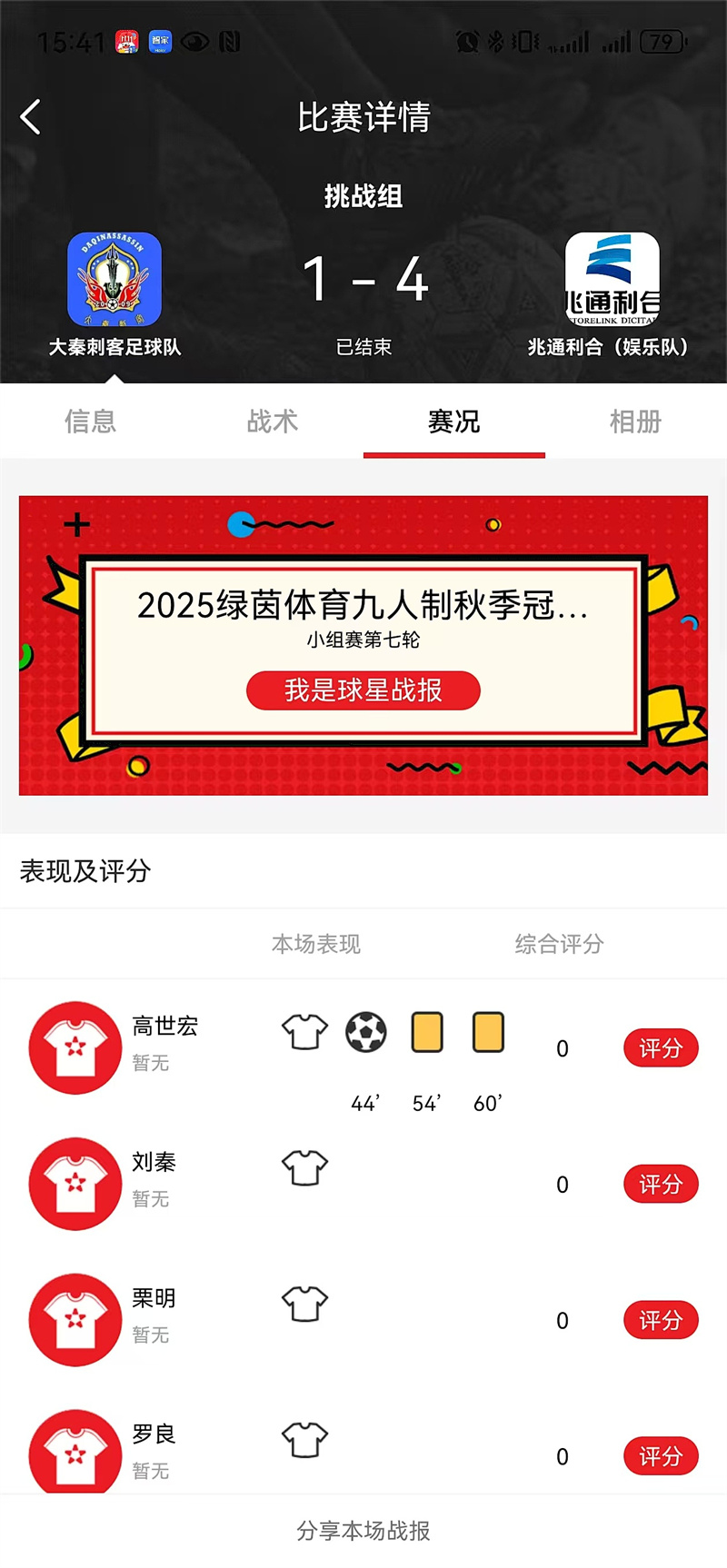Image resolution: width=727 pixels, height=1568 pixels.
Task: Rate player 栗明 with 评分
Action: pyautogui.click(x=661, y=1320)
